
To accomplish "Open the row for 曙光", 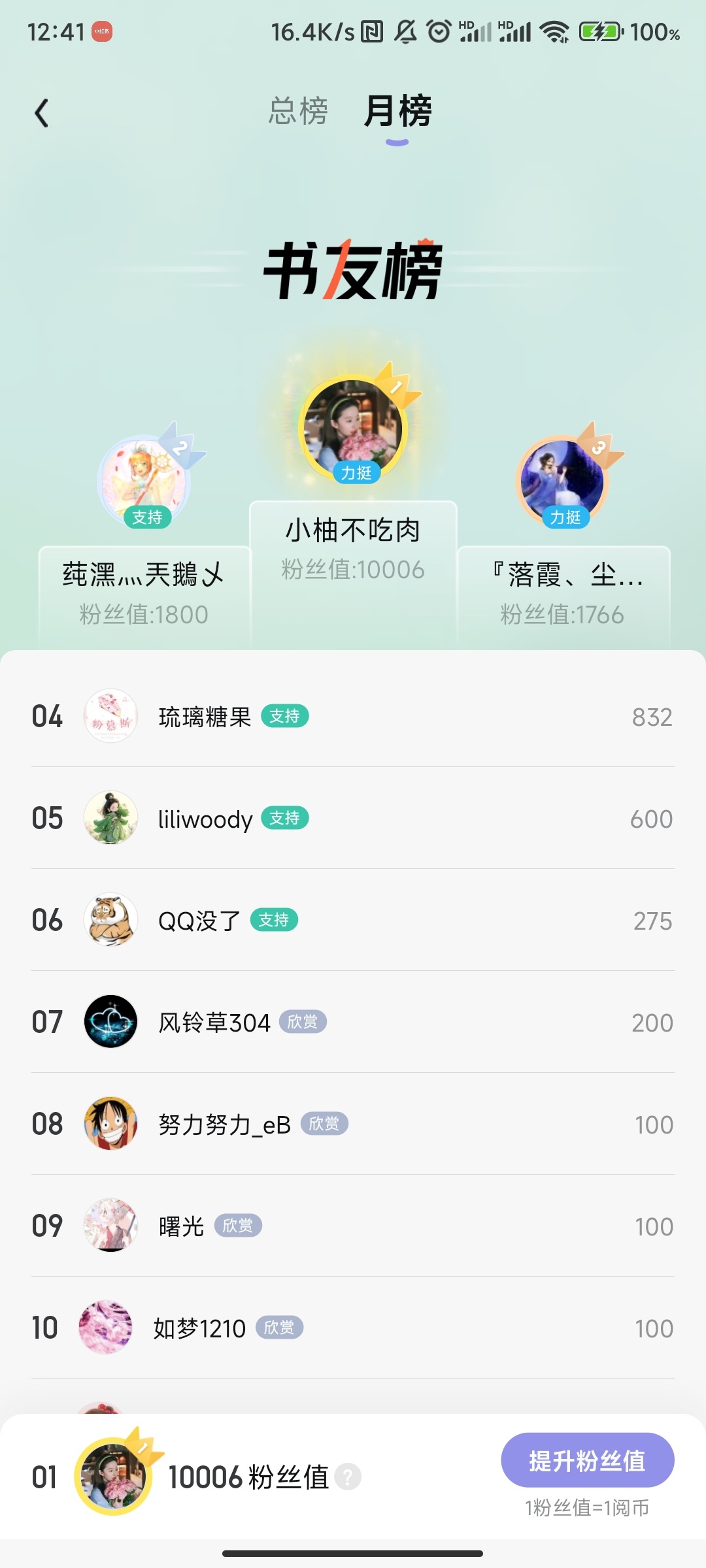I will pyautogui.click(x=353, y=1226).
